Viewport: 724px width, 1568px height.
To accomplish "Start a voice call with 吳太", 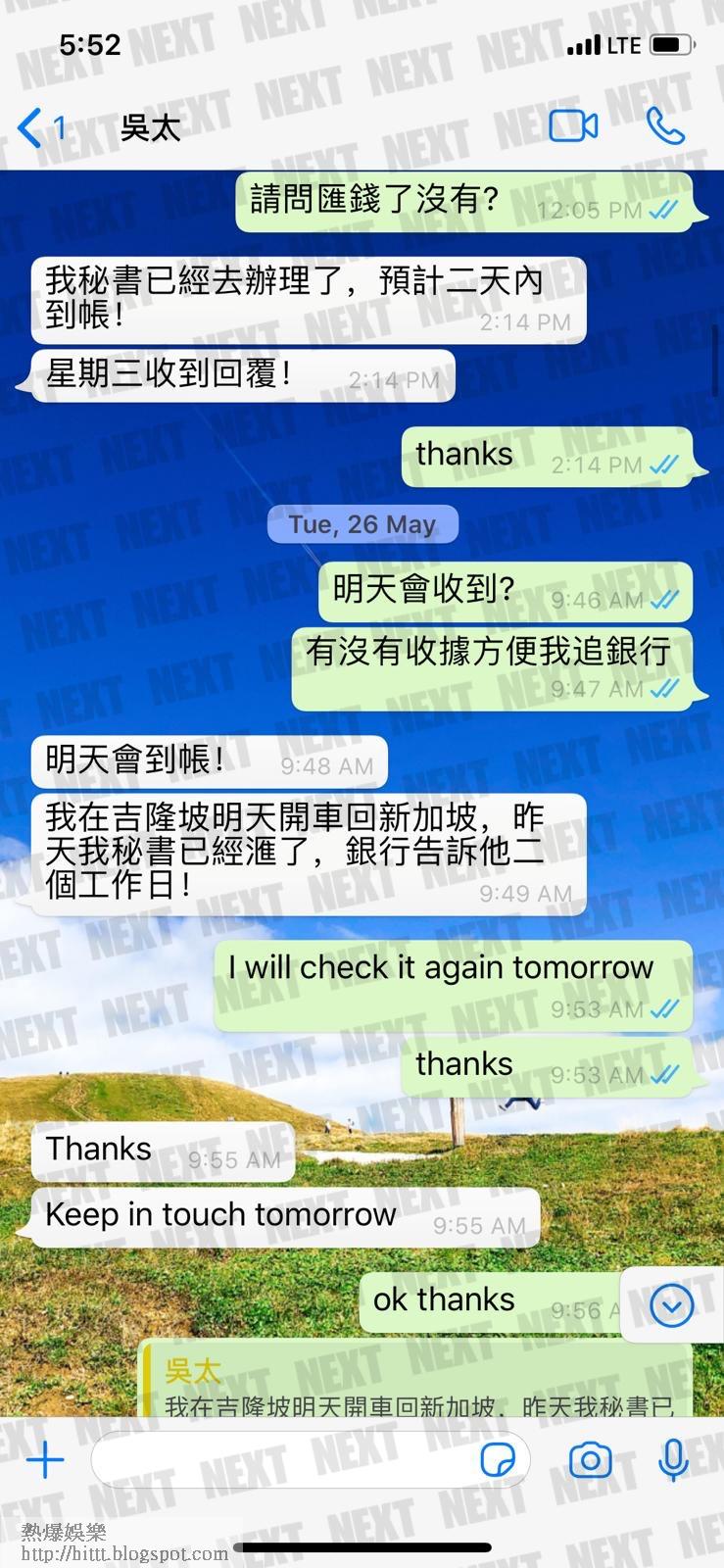I will 665,126.
